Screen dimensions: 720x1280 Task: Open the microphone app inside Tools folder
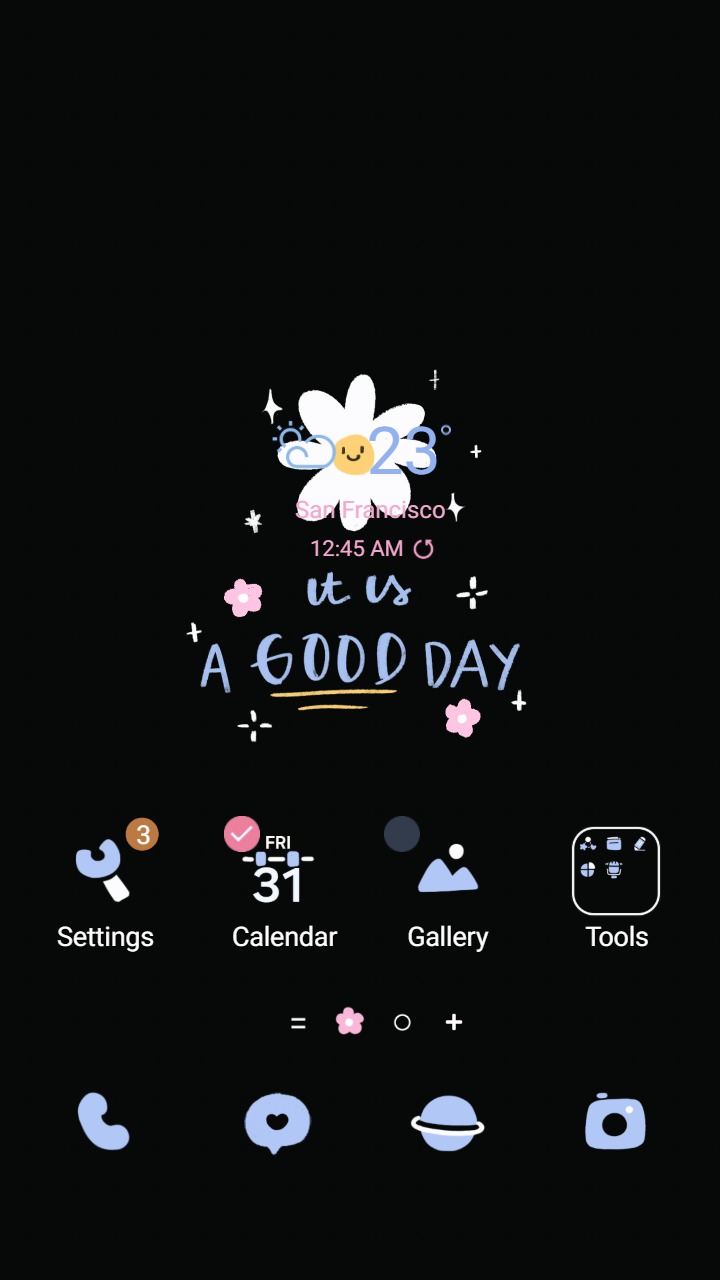click(614, 868)
